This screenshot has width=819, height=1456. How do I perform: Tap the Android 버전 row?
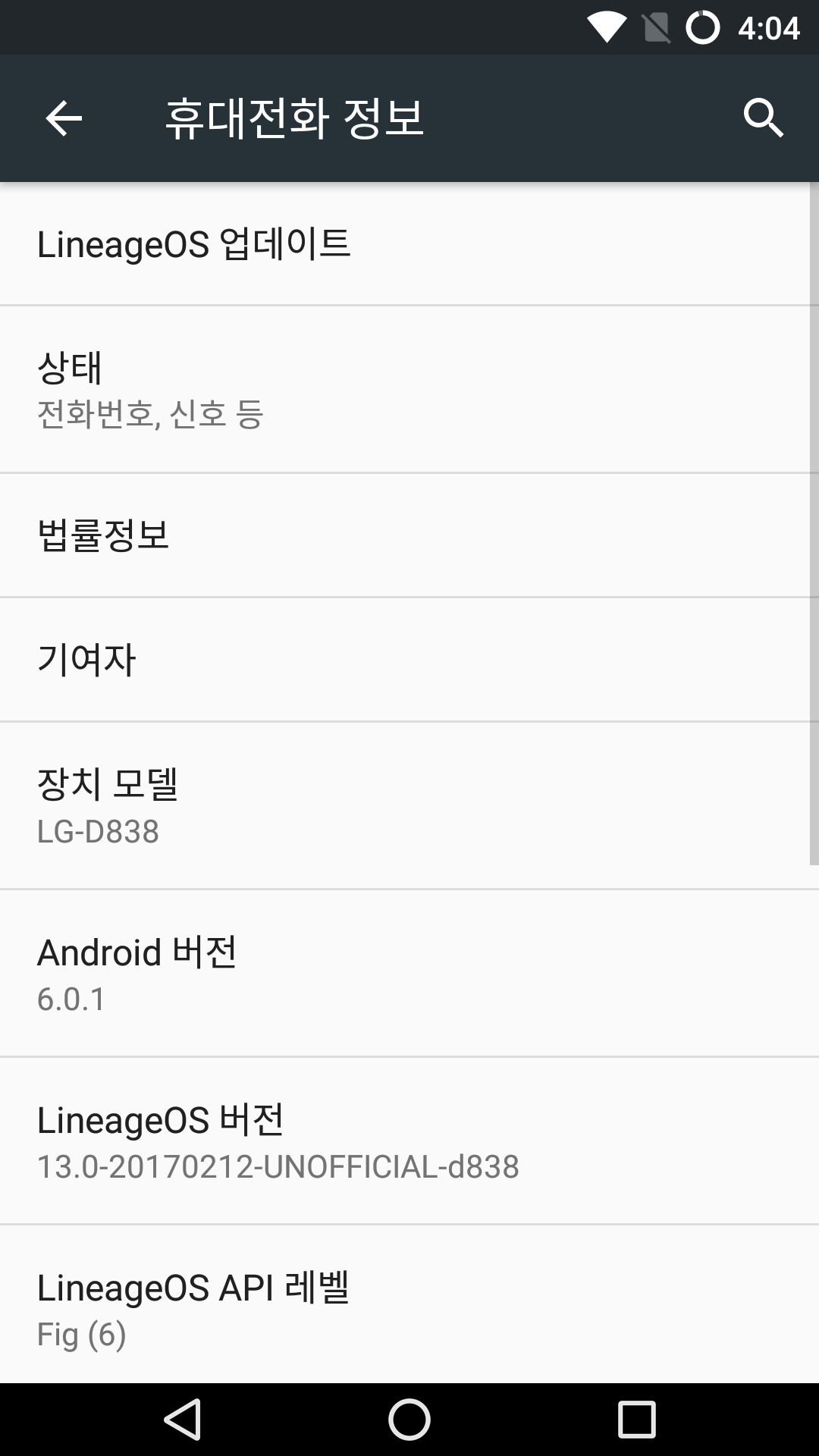point(409,974)
